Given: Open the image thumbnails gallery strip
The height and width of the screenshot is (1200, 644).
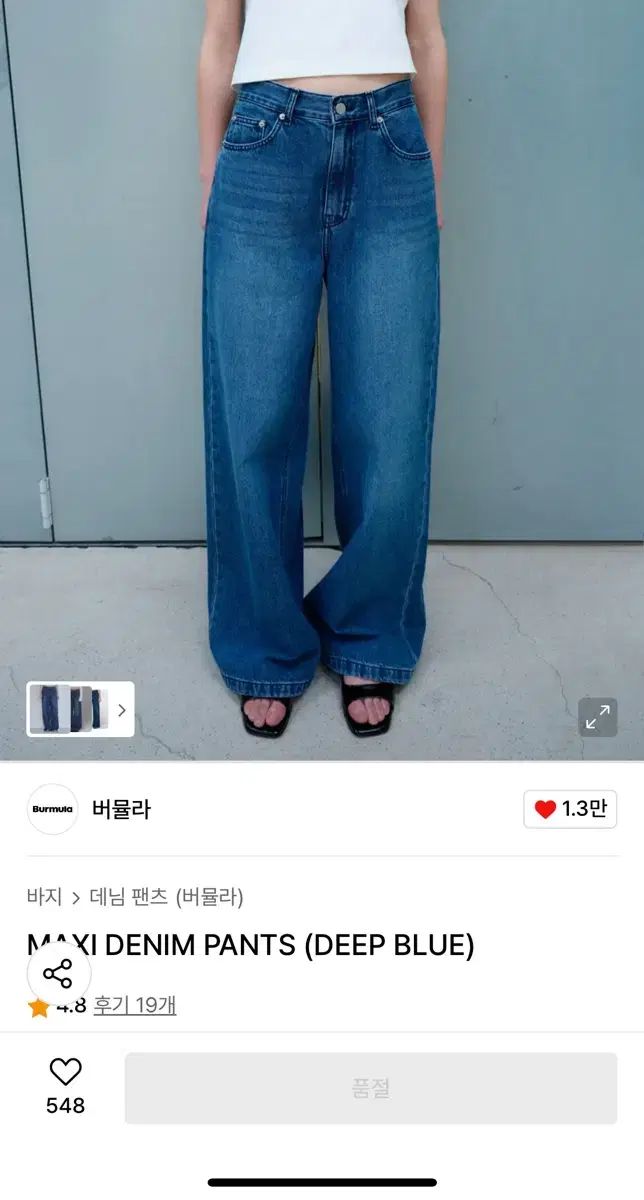Looking at the screenshot, I should tap(80, 709).
